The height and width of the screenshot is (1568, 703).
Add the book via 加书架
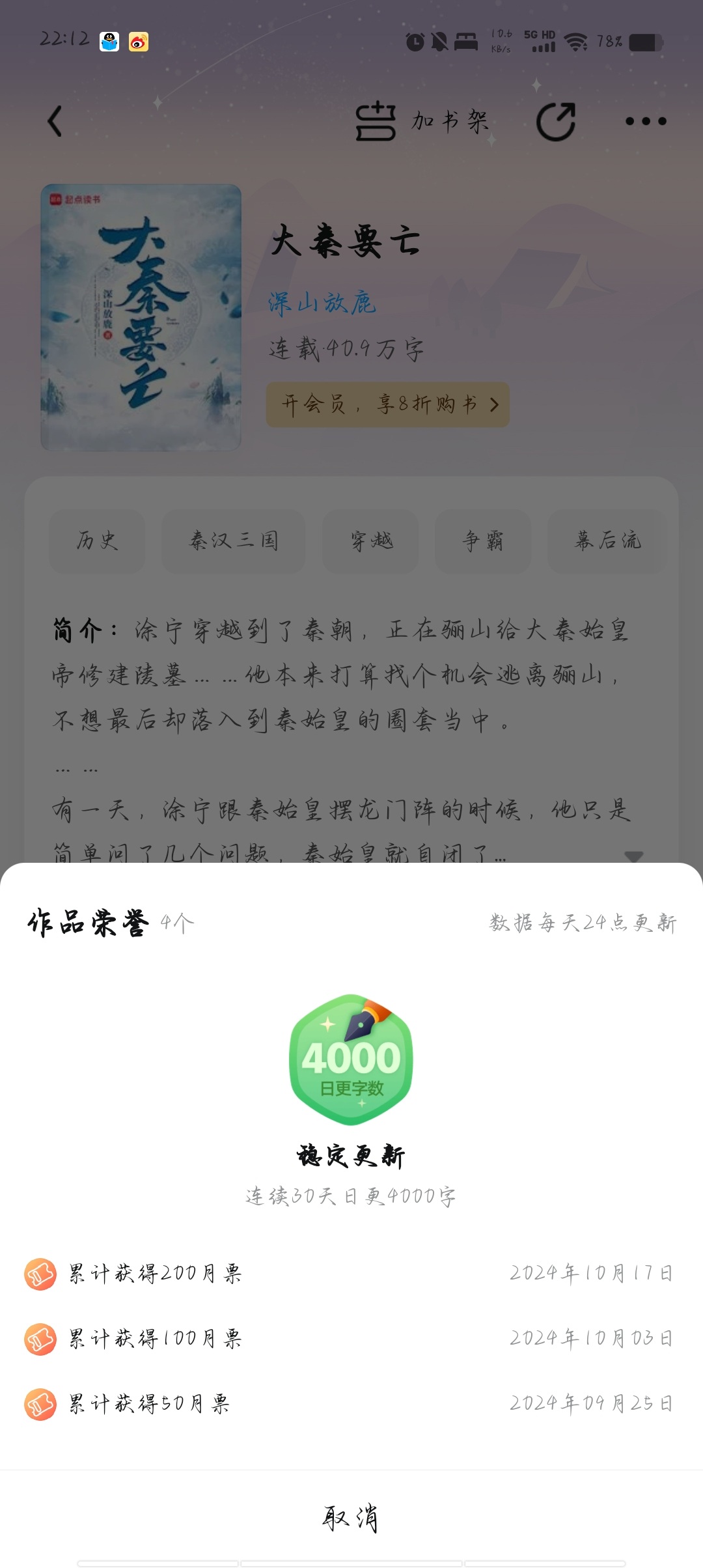(422, 121)
